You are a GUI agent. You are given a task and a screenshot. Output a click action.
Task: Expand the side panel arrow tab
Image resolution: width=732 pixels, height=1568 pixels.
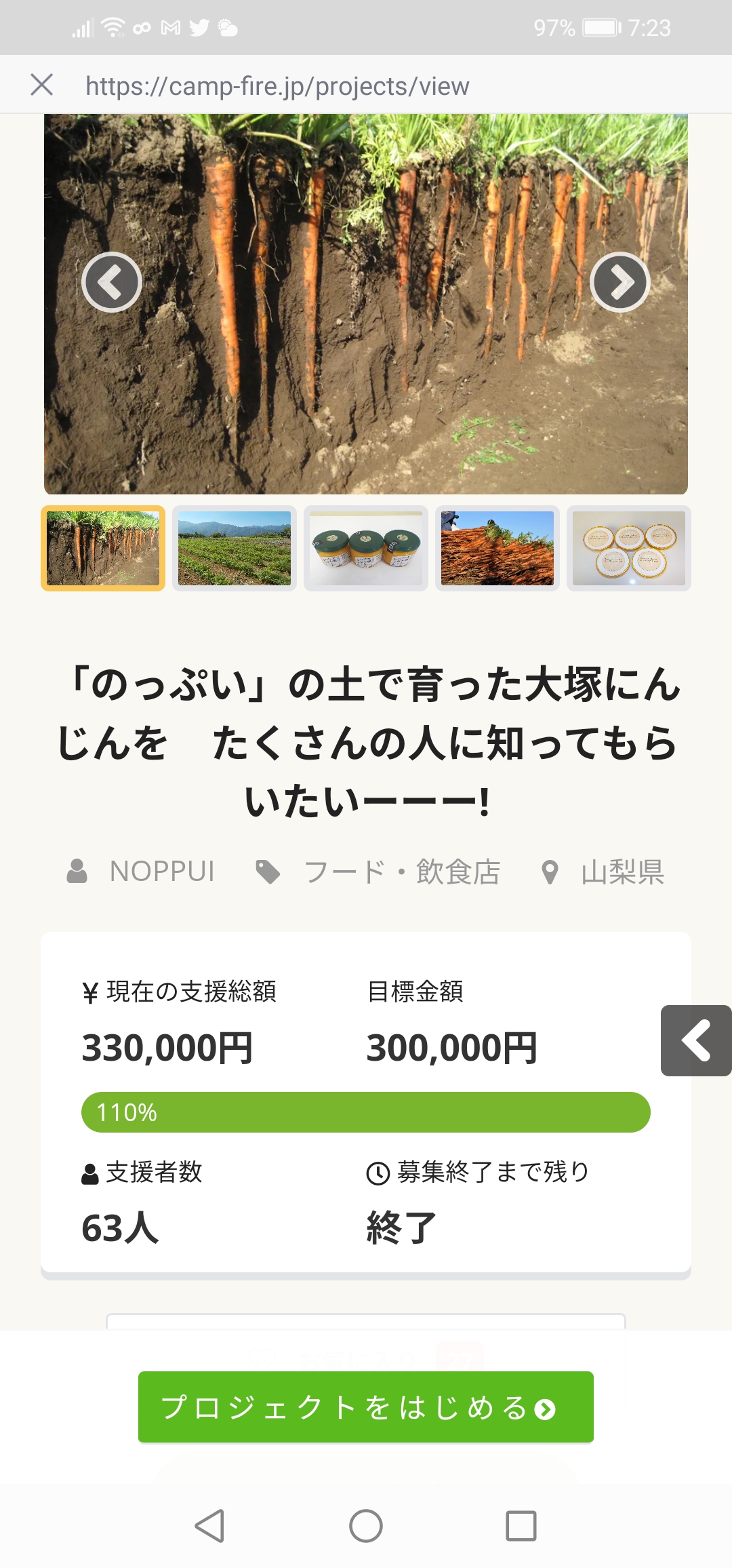tap(696, 1040)
